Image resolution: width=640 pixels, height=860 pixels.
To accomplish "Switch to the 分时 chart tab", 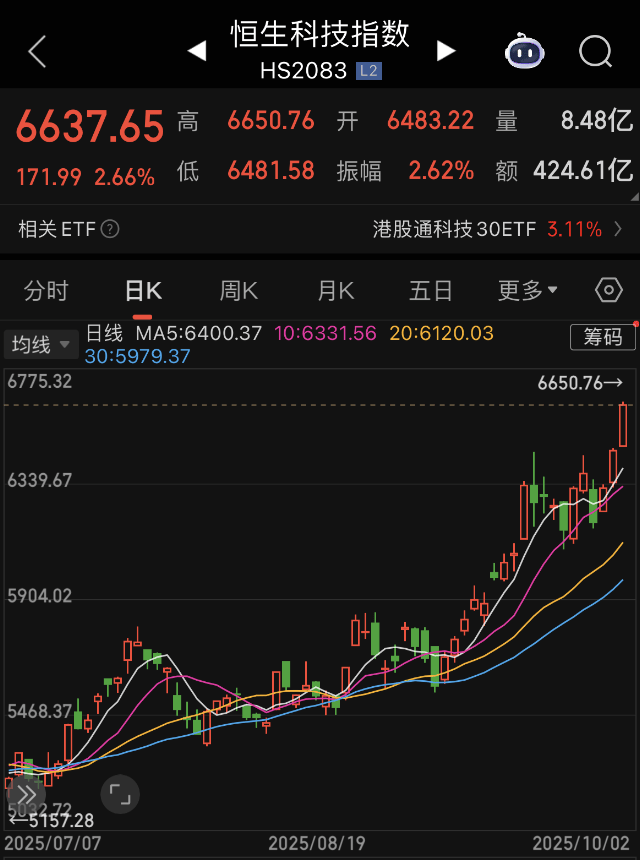I will (x=46, y=291).
